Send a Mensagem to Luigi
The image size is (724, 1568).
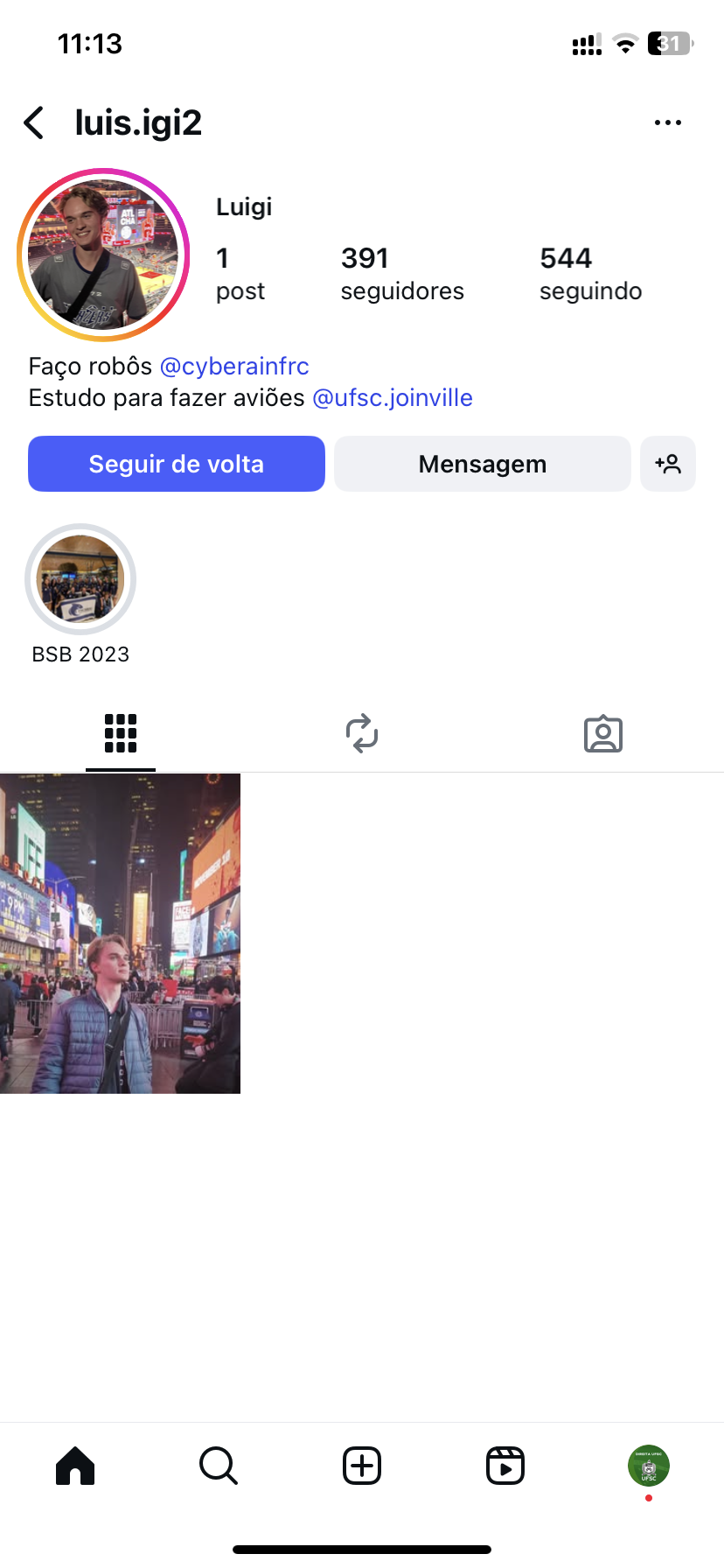(482, 464)
